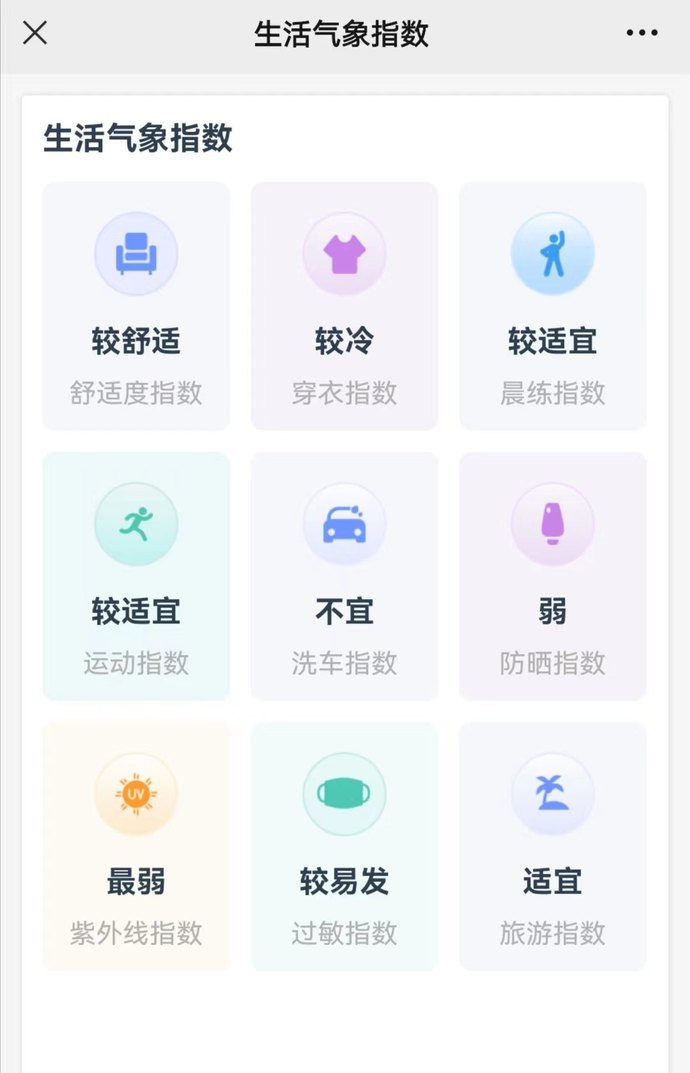View the 穿衣指数 card
Screen dimensions: 690x1073
(x=344, y=306)
